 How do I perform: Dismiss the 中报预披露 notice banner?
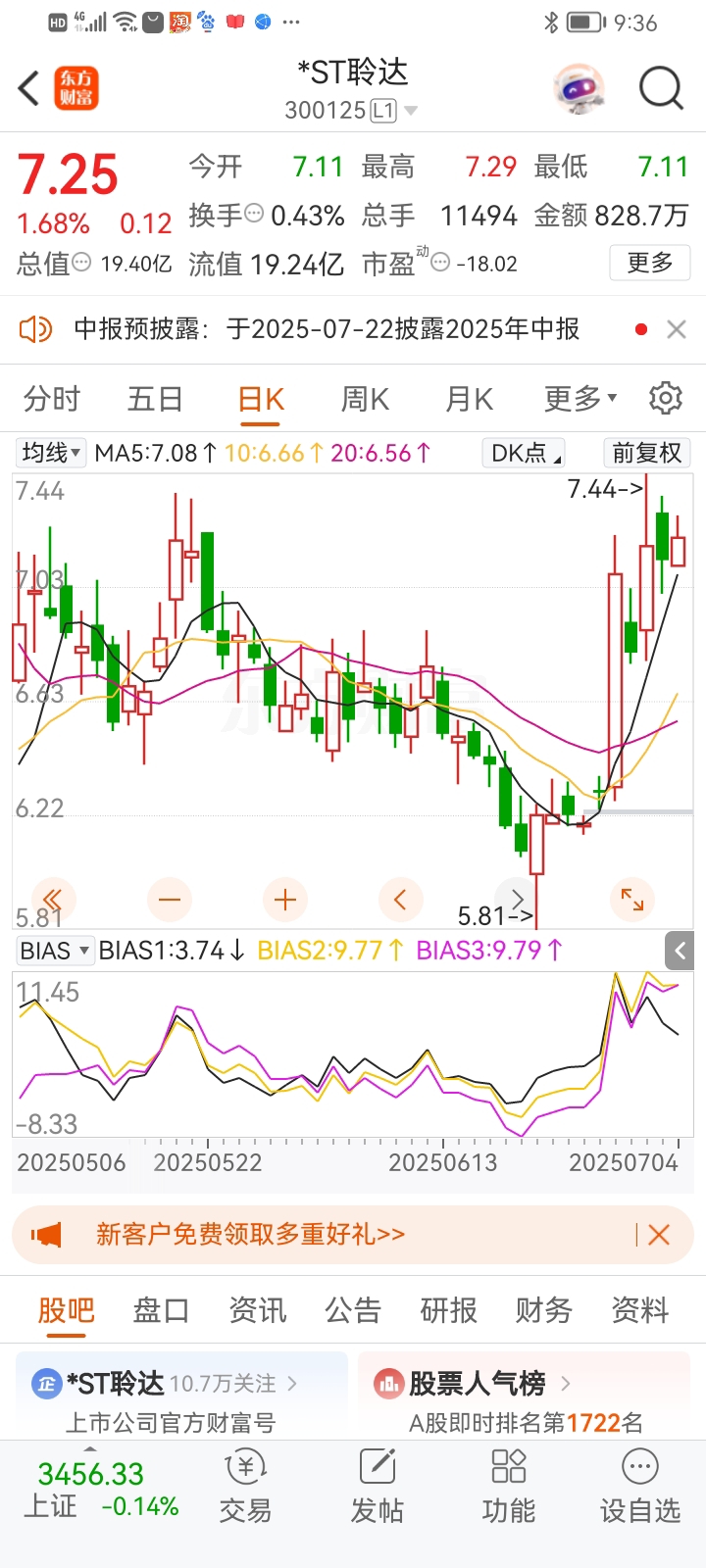[x=677, y=329]
